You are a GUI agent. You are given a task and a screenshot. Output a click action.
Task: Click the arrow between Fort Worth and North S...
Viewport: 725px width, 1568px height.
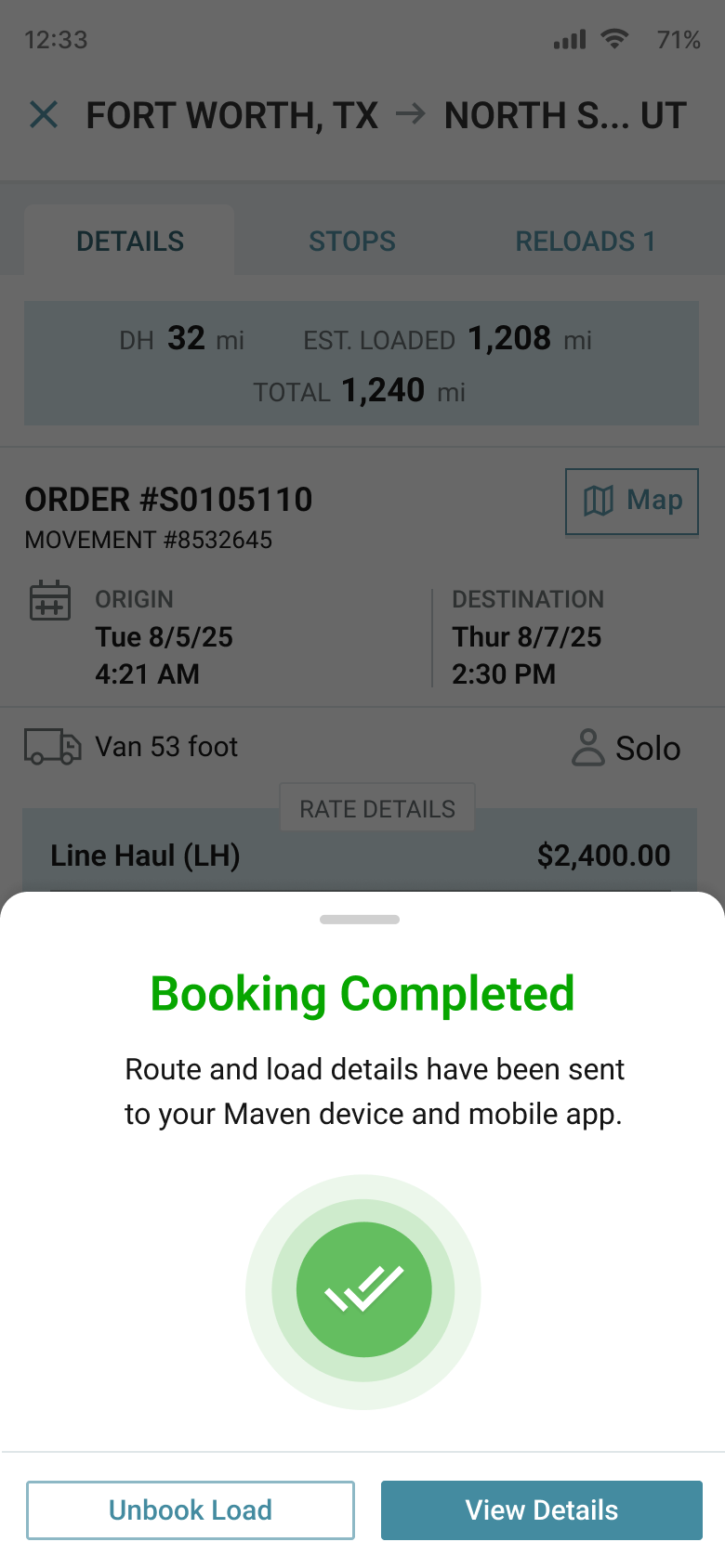click(x=413, y=114)
